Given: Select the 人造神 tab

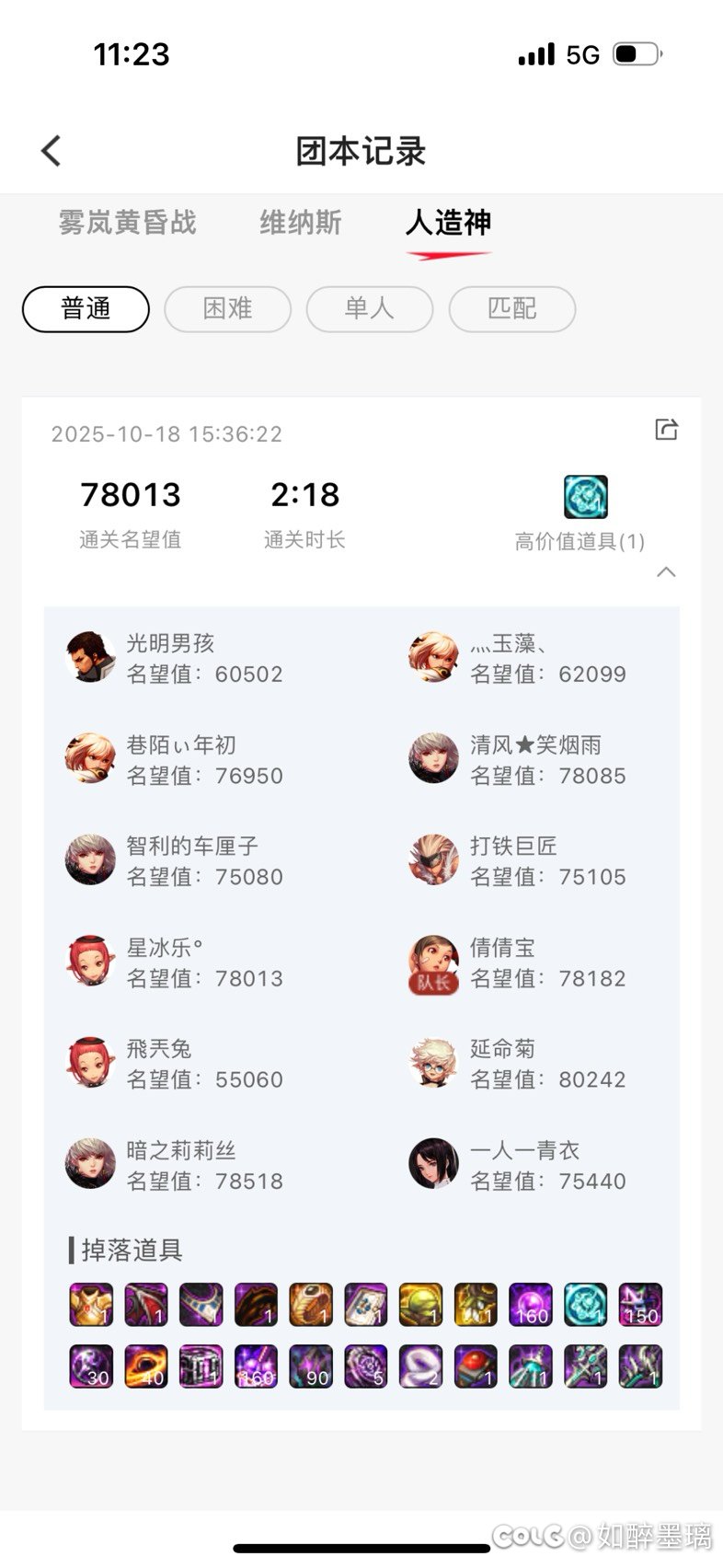Looking at the screenshot, I should (x=449, y=223).
